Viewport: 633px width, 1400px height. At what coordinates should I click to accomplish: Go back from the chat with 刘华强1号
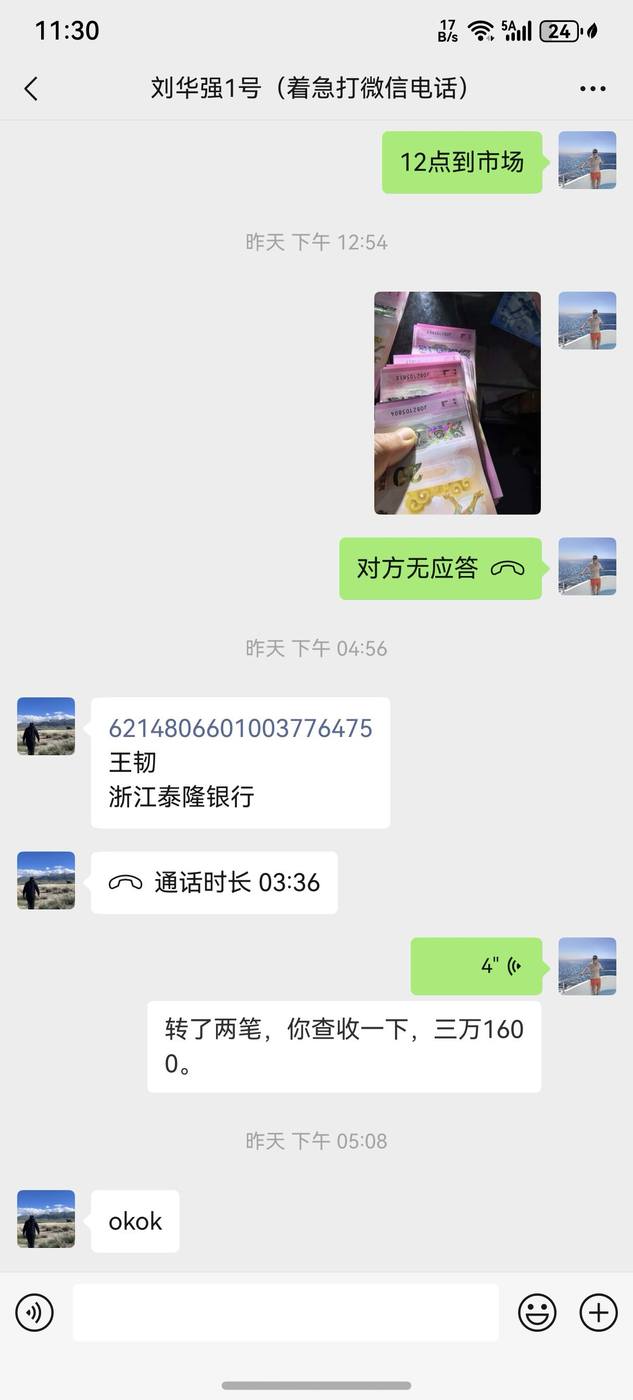coord(31,89)
